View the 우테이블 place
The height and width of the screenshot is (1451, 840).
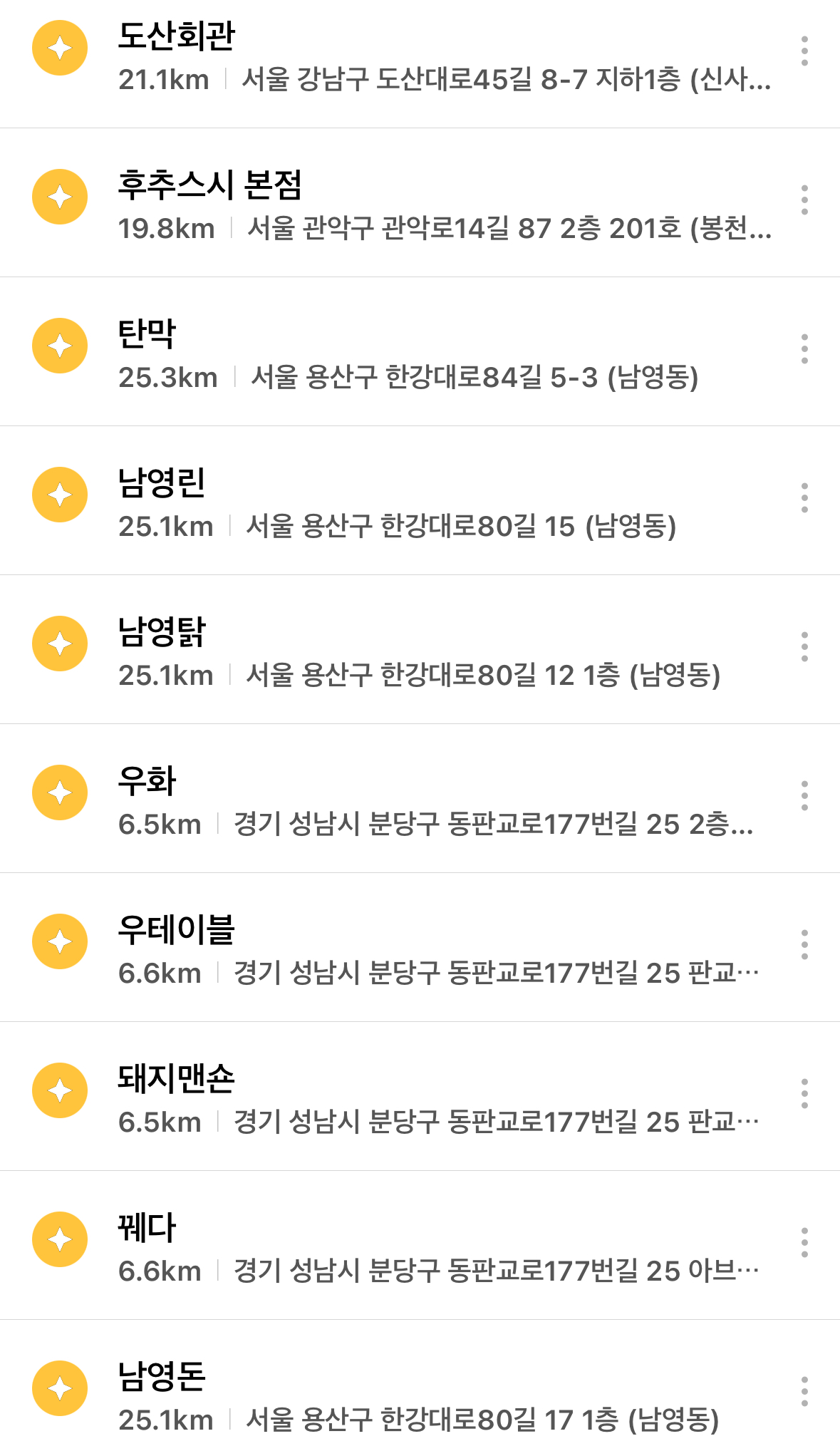pyautogui.click(x=427, y=950)
